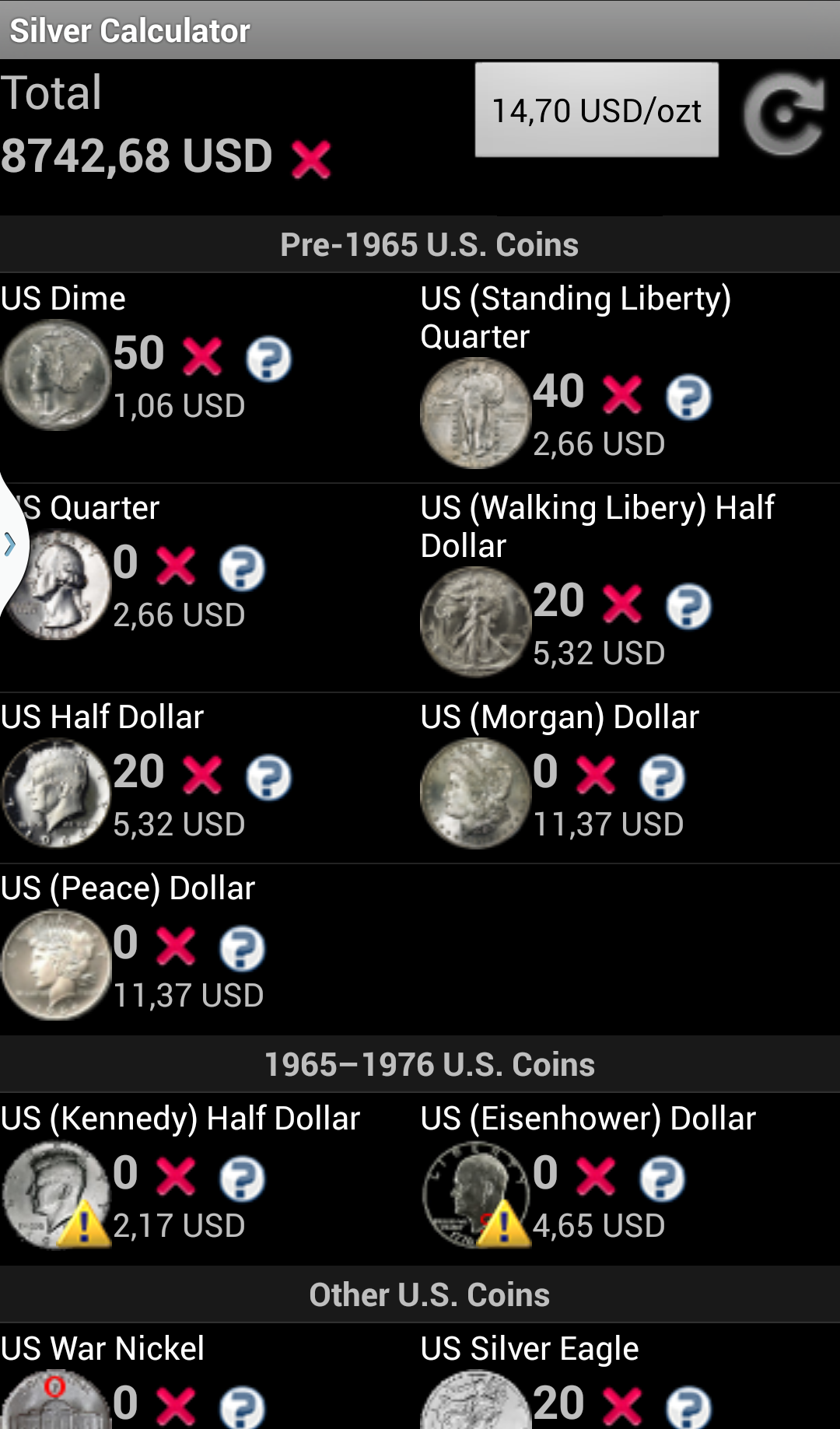Reset the US Dime count
The image size is (840, 1429).
[x=202, y=356]
